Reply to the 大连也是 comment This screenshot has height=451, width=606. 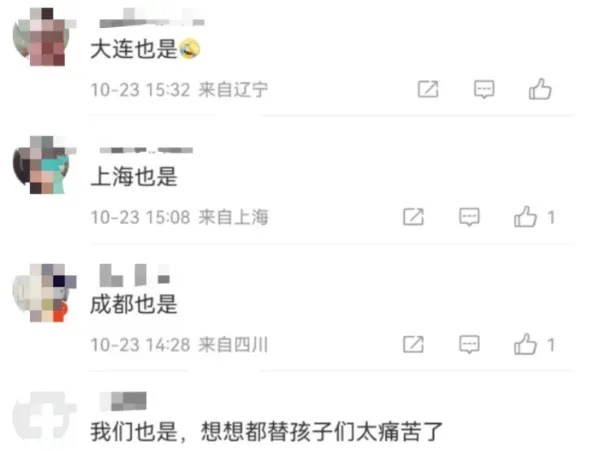point(484,89)
